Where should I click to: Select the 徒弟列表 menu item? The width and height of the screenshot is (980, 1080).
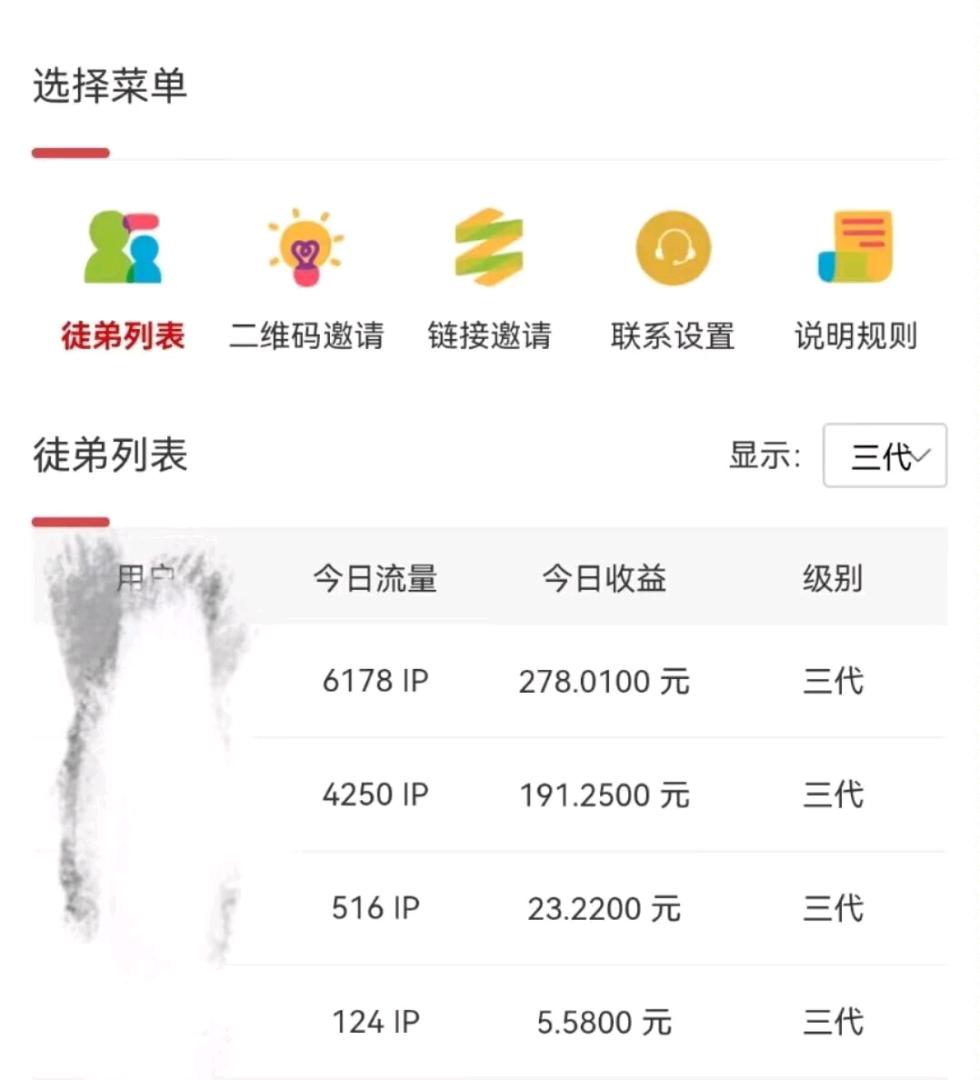(123, 280)
